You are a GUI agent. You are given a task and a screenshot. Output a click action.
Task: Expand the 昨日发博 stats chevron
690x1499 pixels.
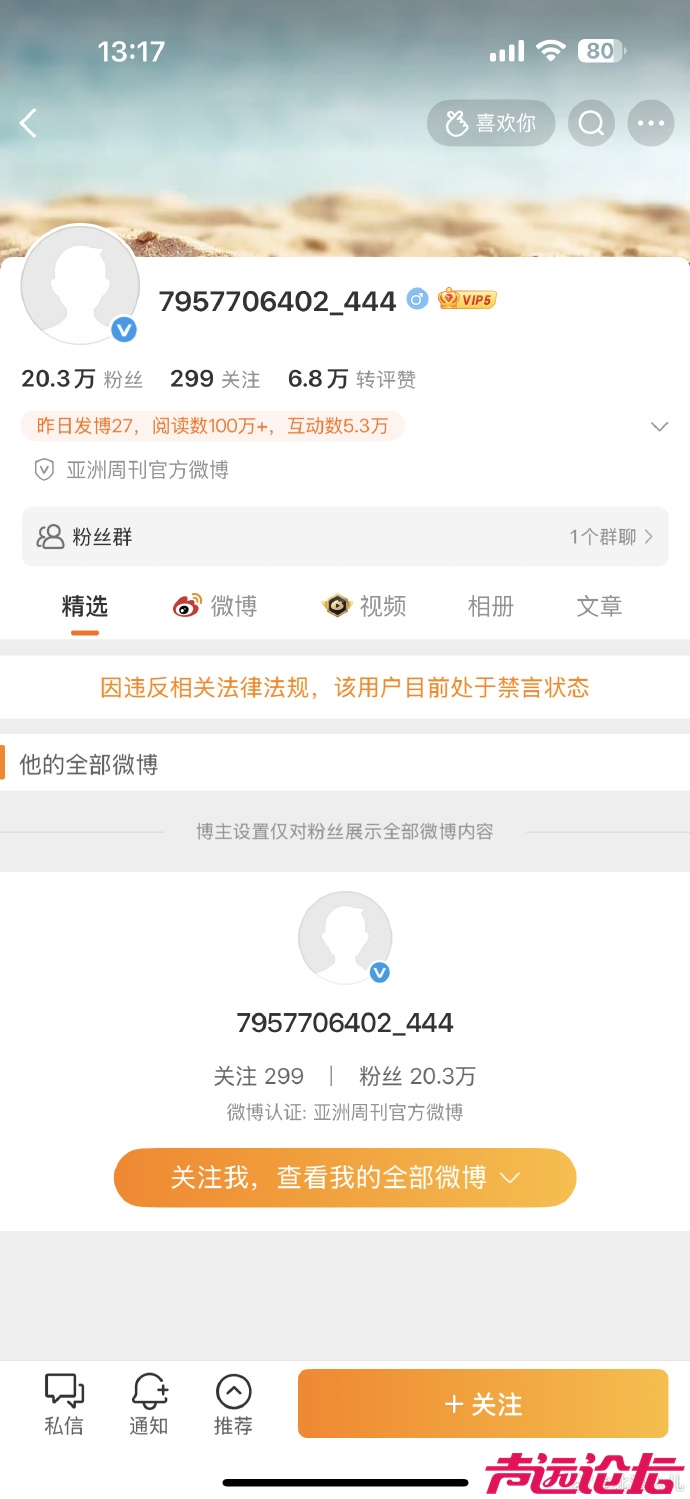(659, 426)
